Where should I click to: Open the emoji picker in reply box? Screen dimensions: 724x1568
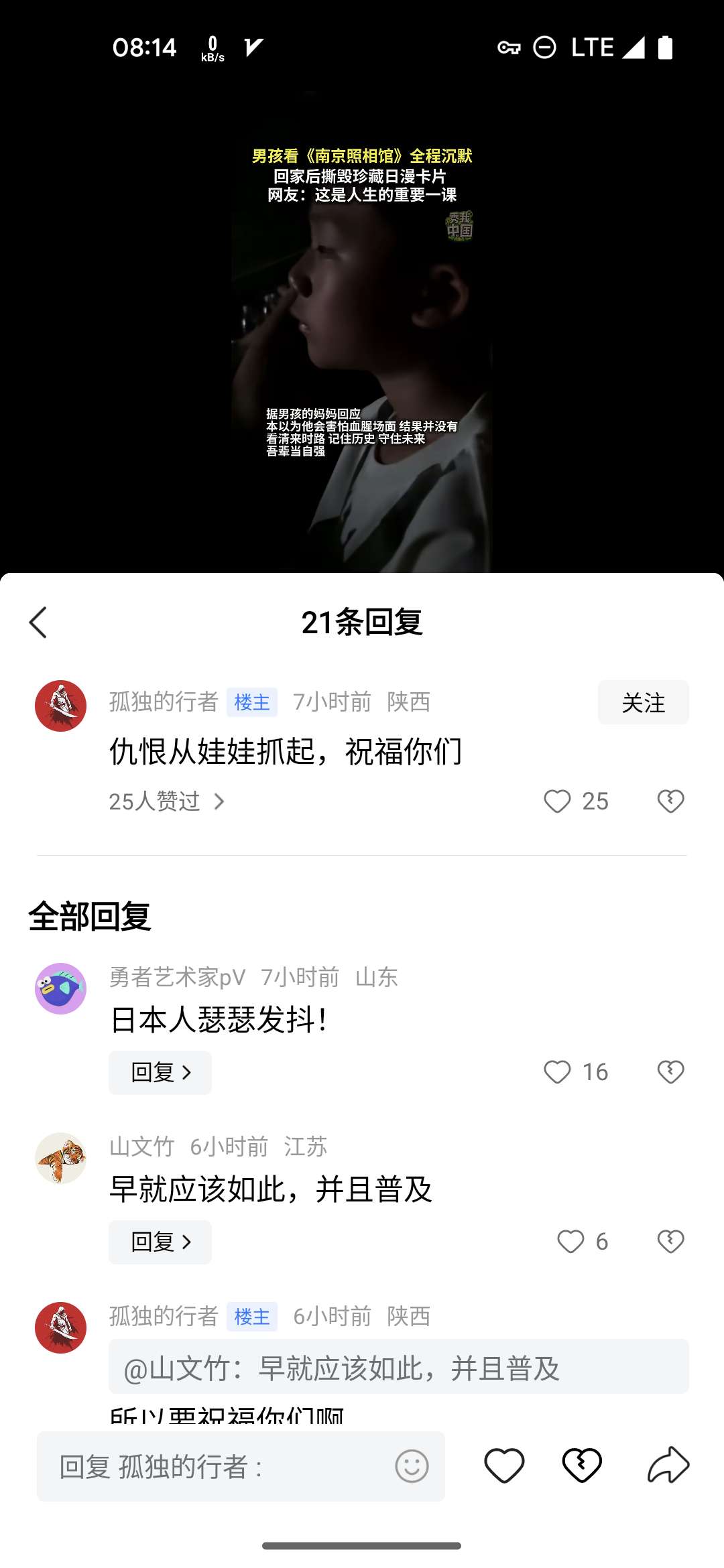point(412,1467)
